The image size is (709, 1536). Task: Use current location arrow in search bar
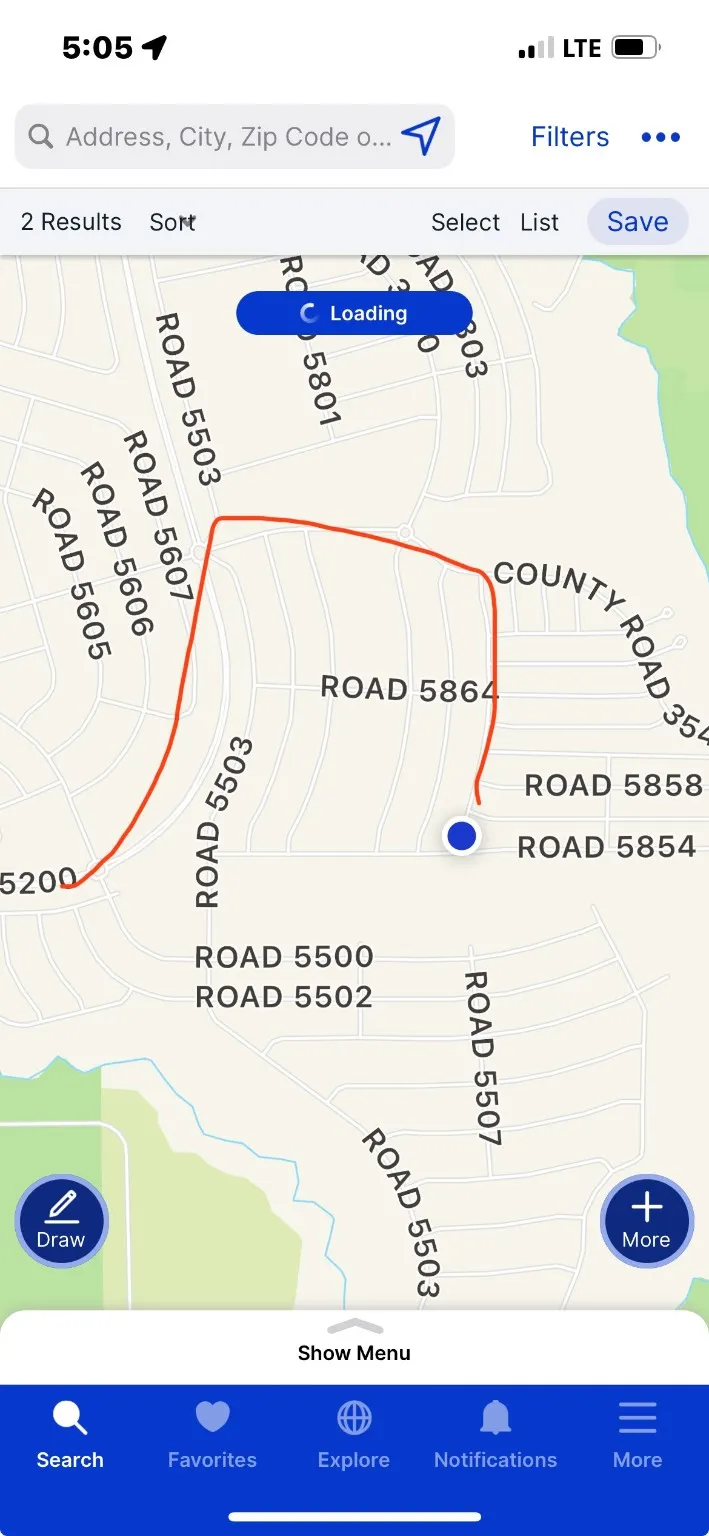tap(421, 136)
